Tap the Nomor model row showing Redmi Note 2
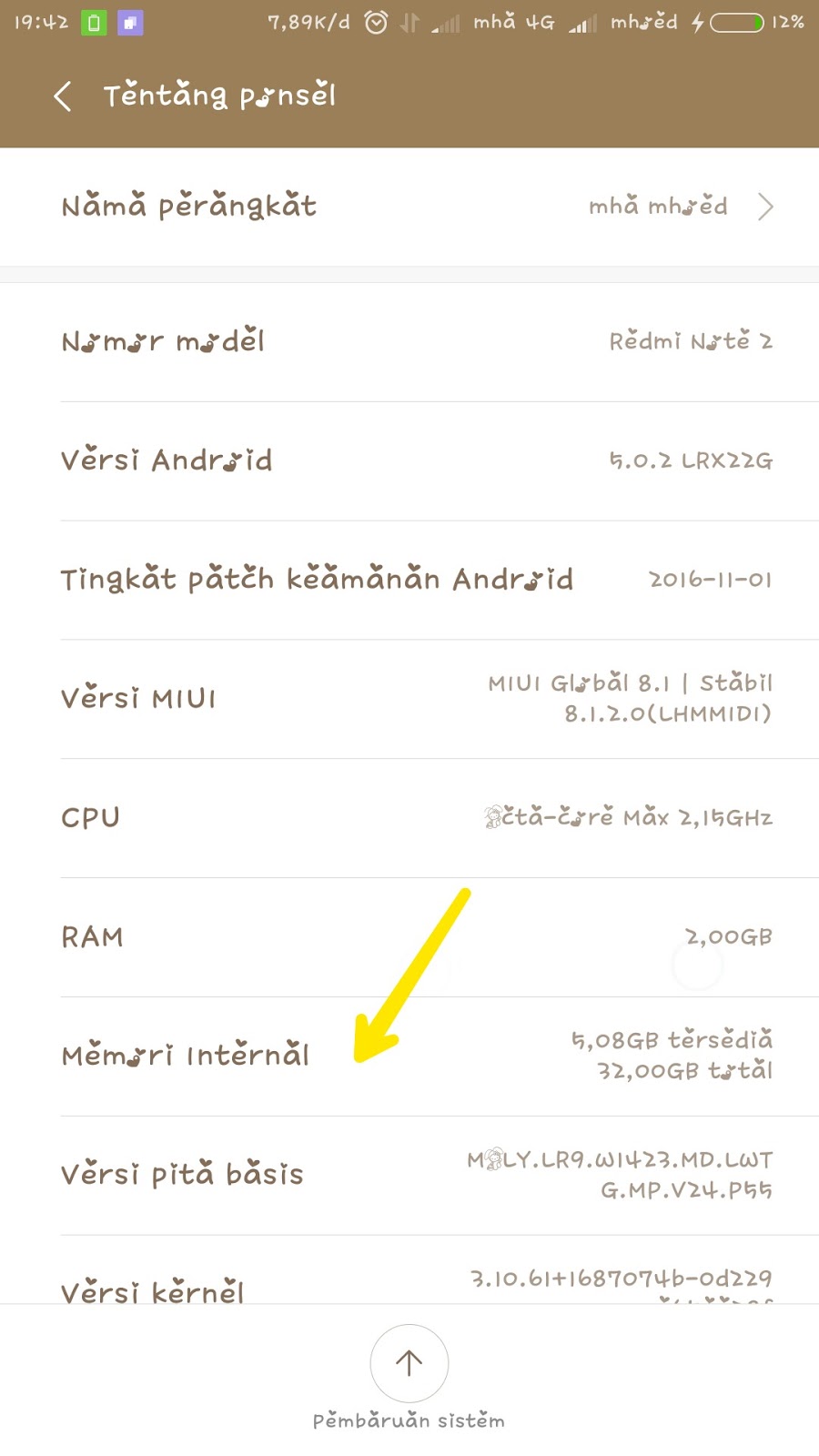 click(x=409, y=341)
